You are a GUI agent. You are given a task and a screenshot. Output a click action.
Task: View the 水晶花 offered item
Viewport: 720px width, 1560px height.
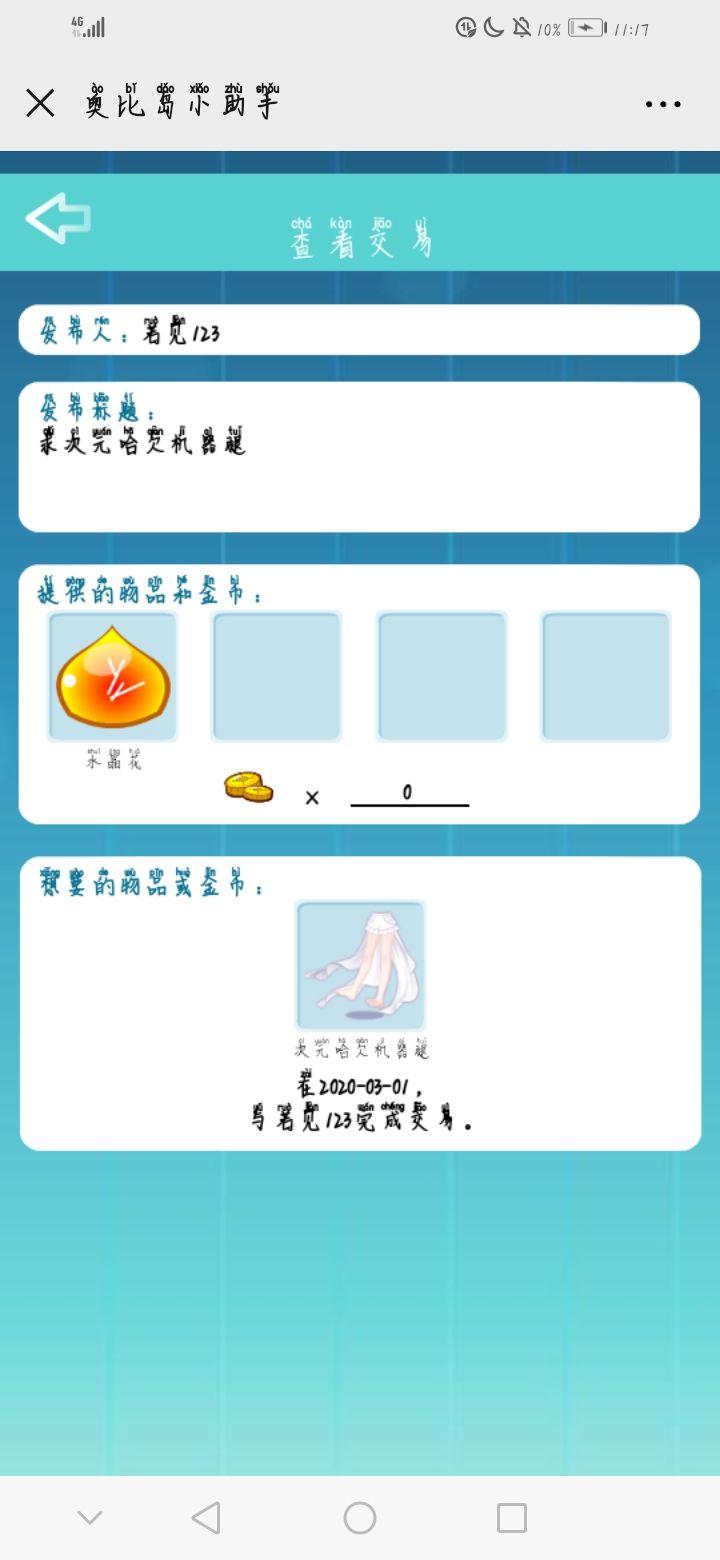click(x=113, y=677)
